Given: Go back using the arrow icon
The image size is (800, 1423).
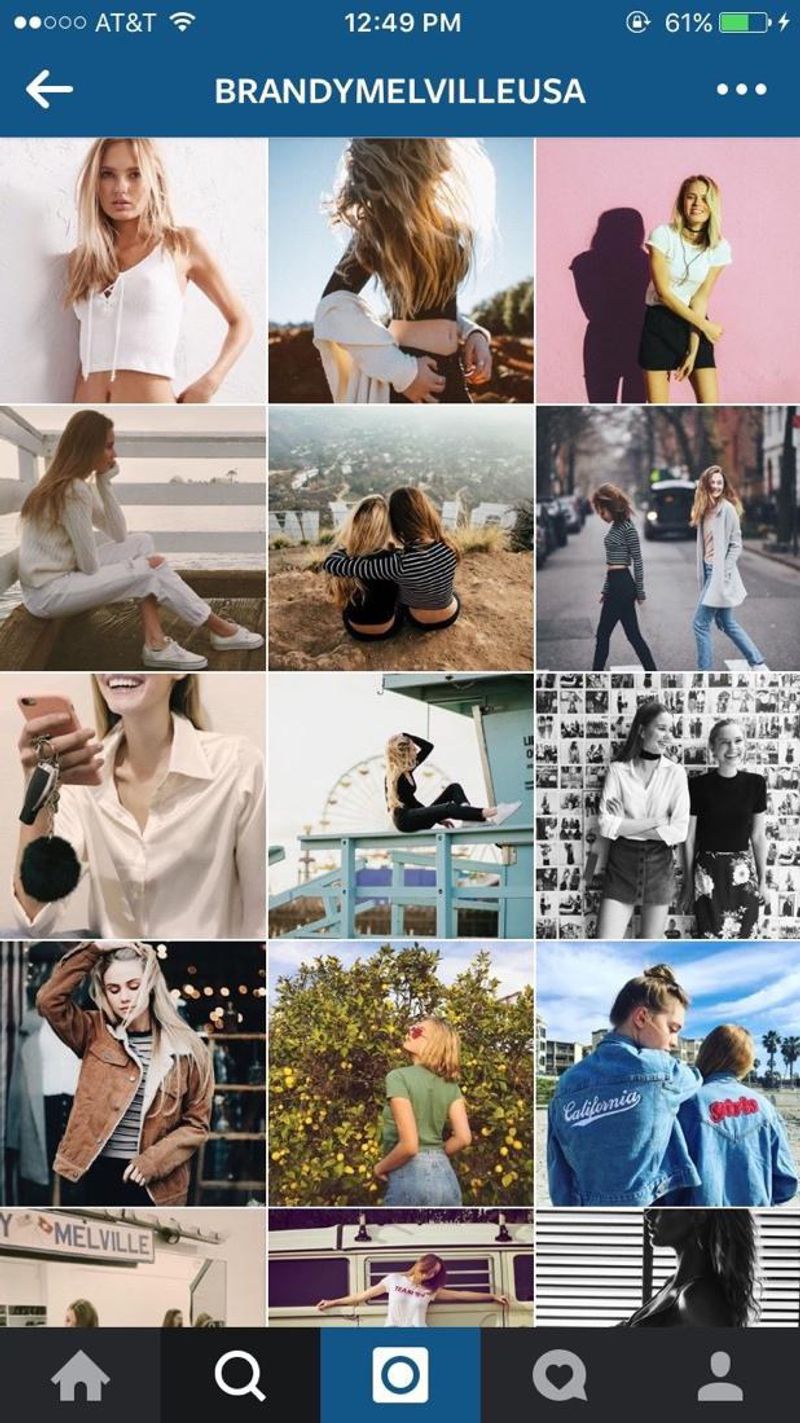Looking at the screenshot, I should tap(49, 90).
